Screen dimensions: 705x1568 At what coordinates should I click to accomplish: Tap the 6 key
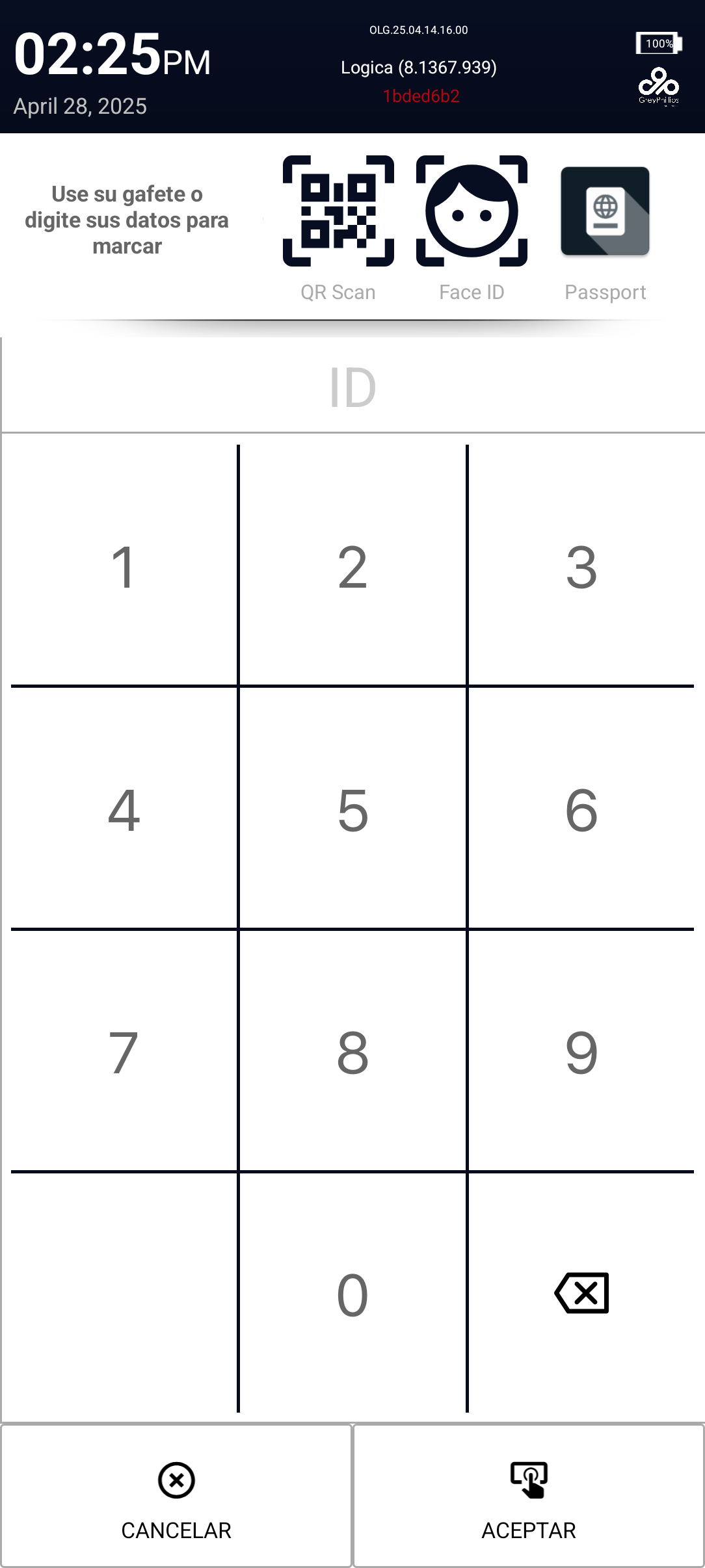tap(581, 808)
